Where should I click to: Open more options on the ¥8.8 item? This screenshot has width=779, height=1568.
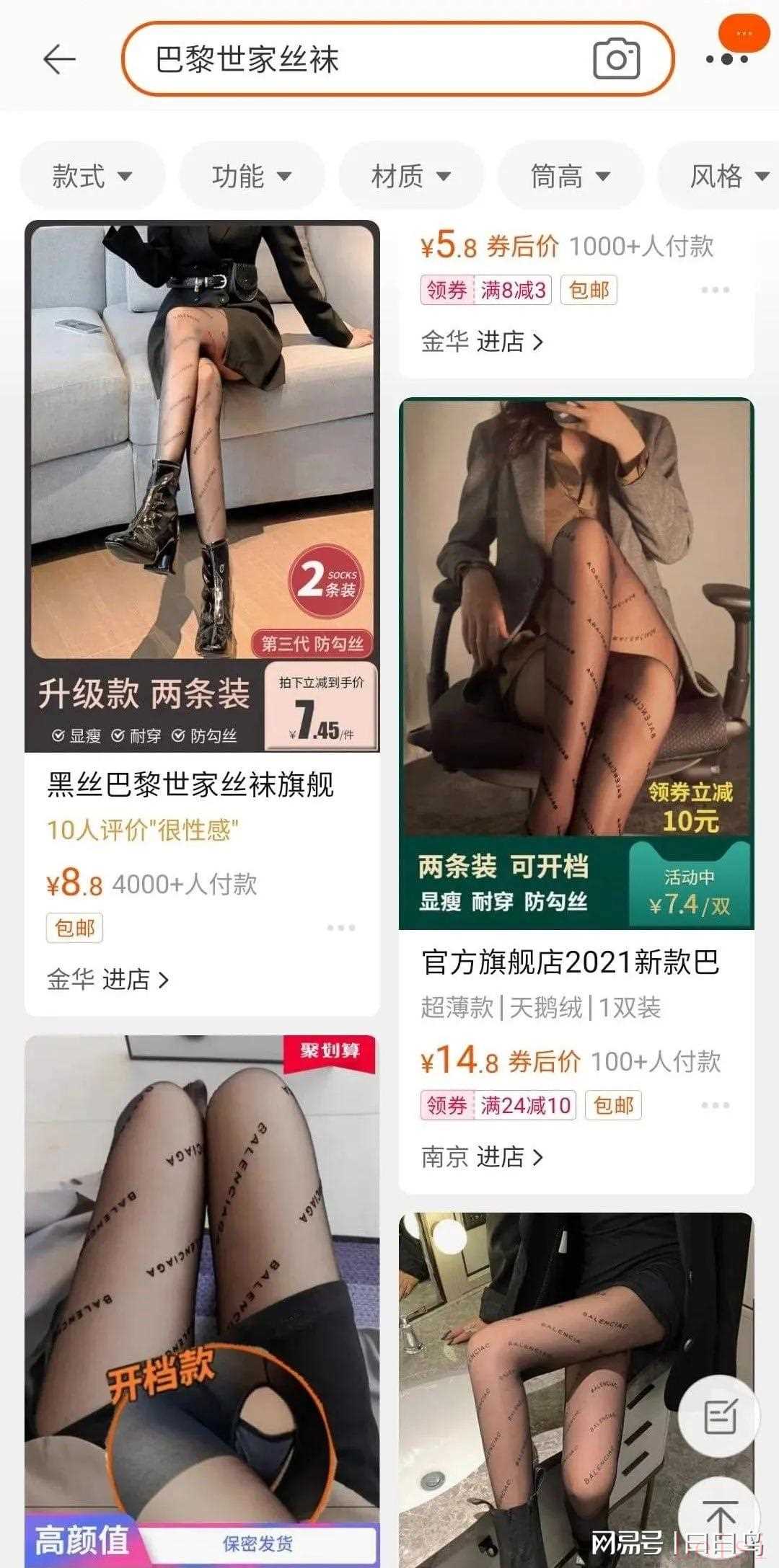(x=340, y=928)
